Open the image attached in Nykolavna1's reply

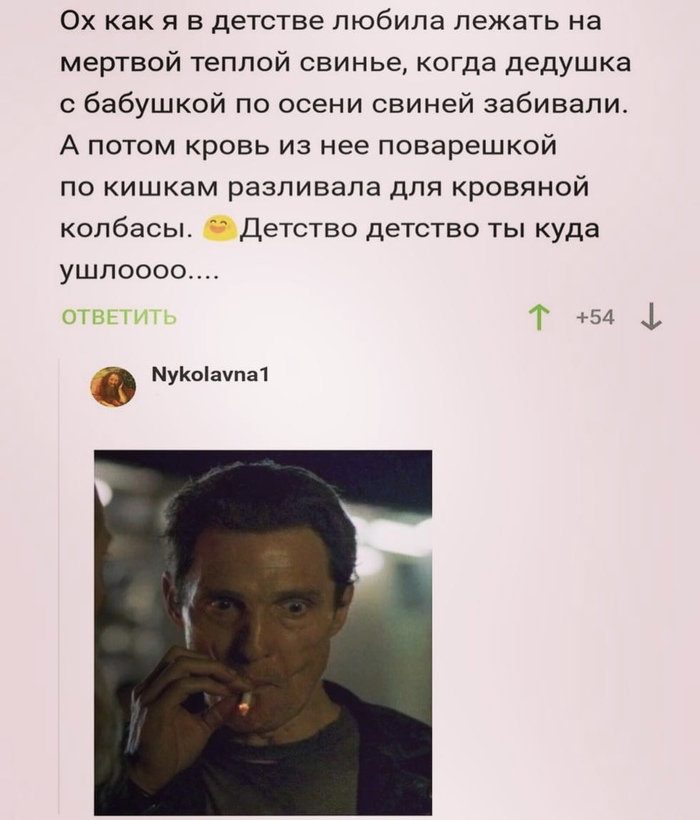[263, 630]
